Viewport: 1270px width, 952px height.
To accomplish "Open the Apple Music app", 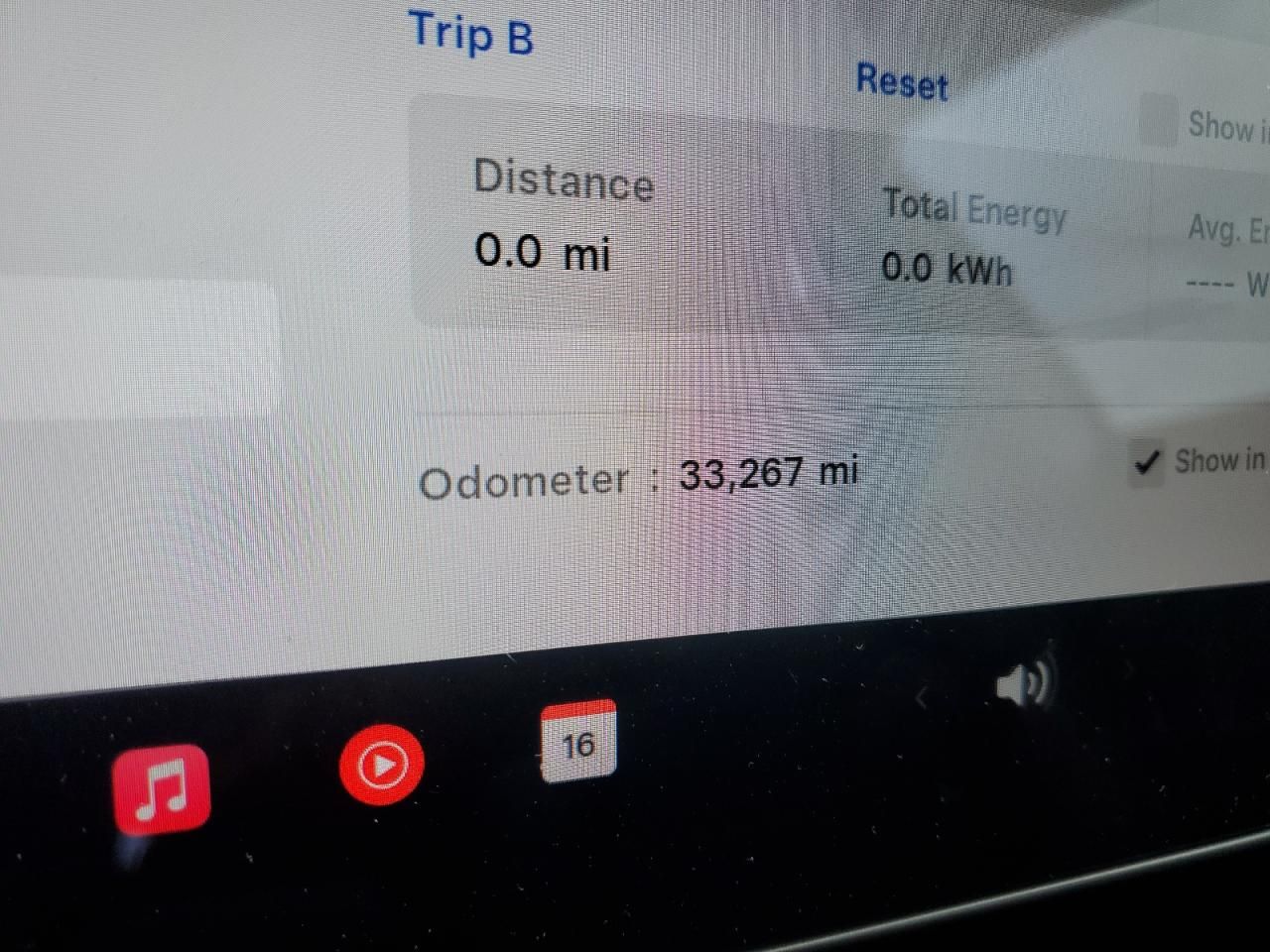I will coord(162,787).
